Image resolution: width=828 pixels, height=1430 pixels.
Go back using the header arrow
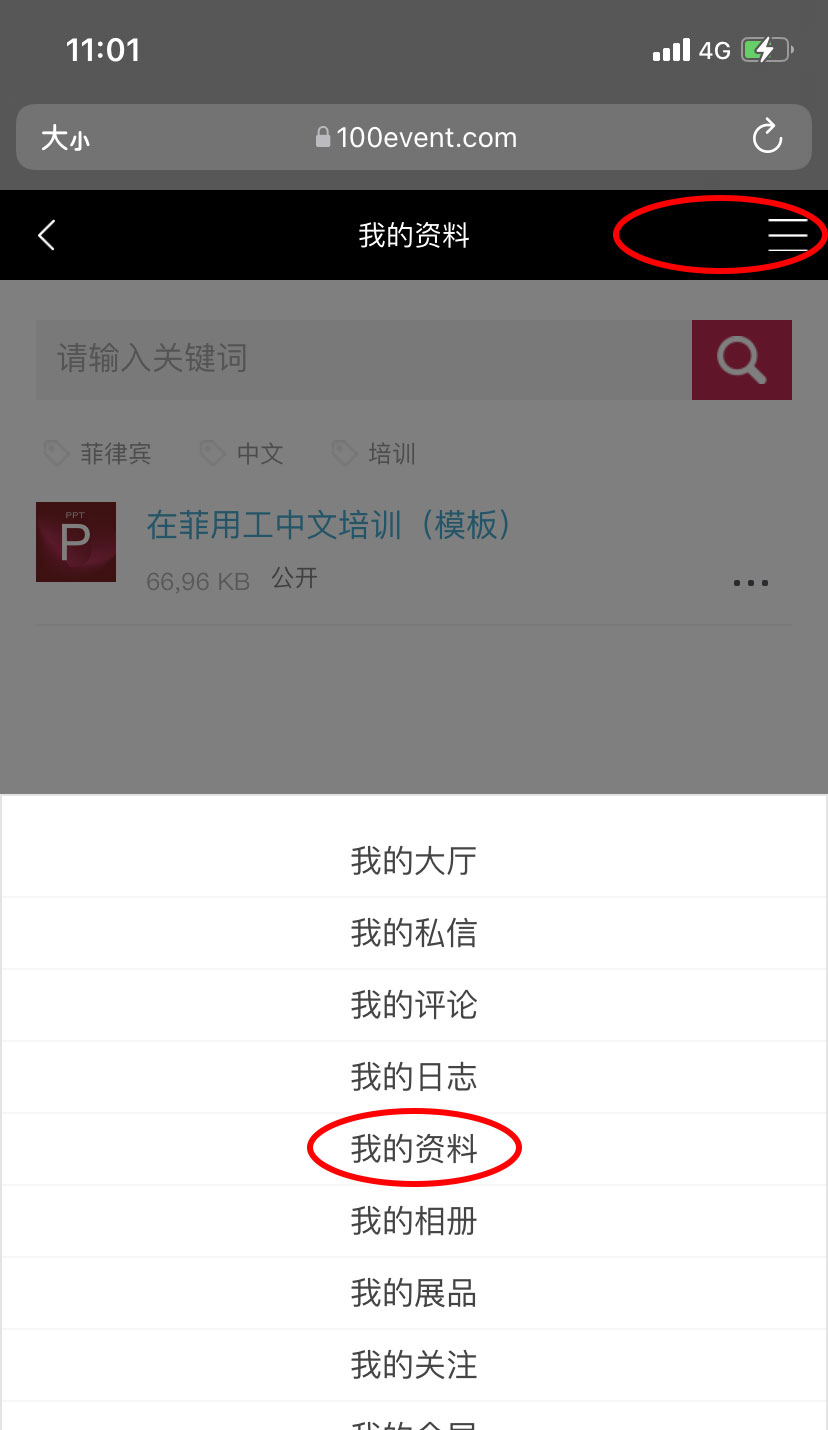(46, 235)
